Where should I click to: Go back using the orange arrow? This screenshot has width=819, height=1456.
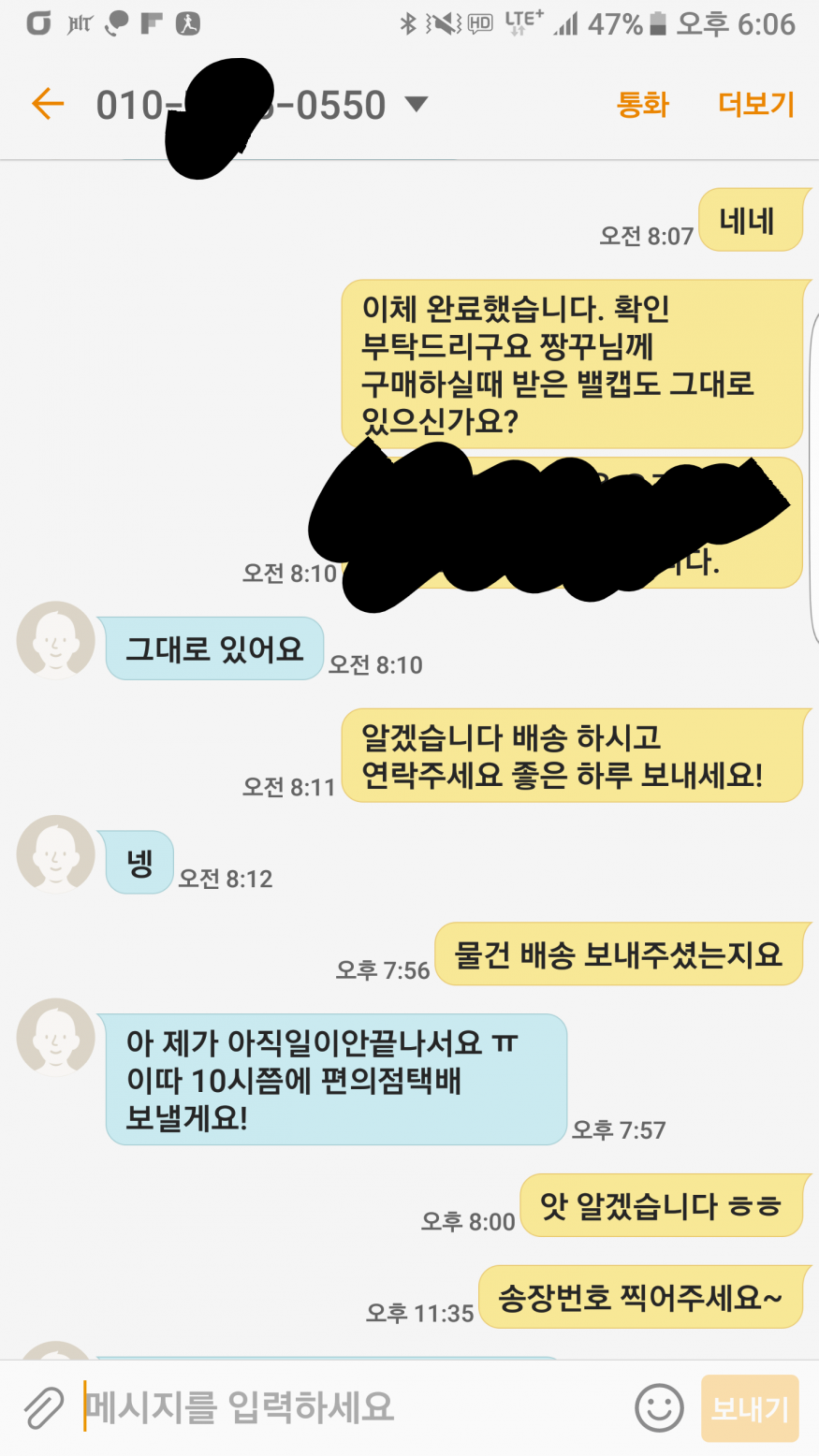coord(48,104)
